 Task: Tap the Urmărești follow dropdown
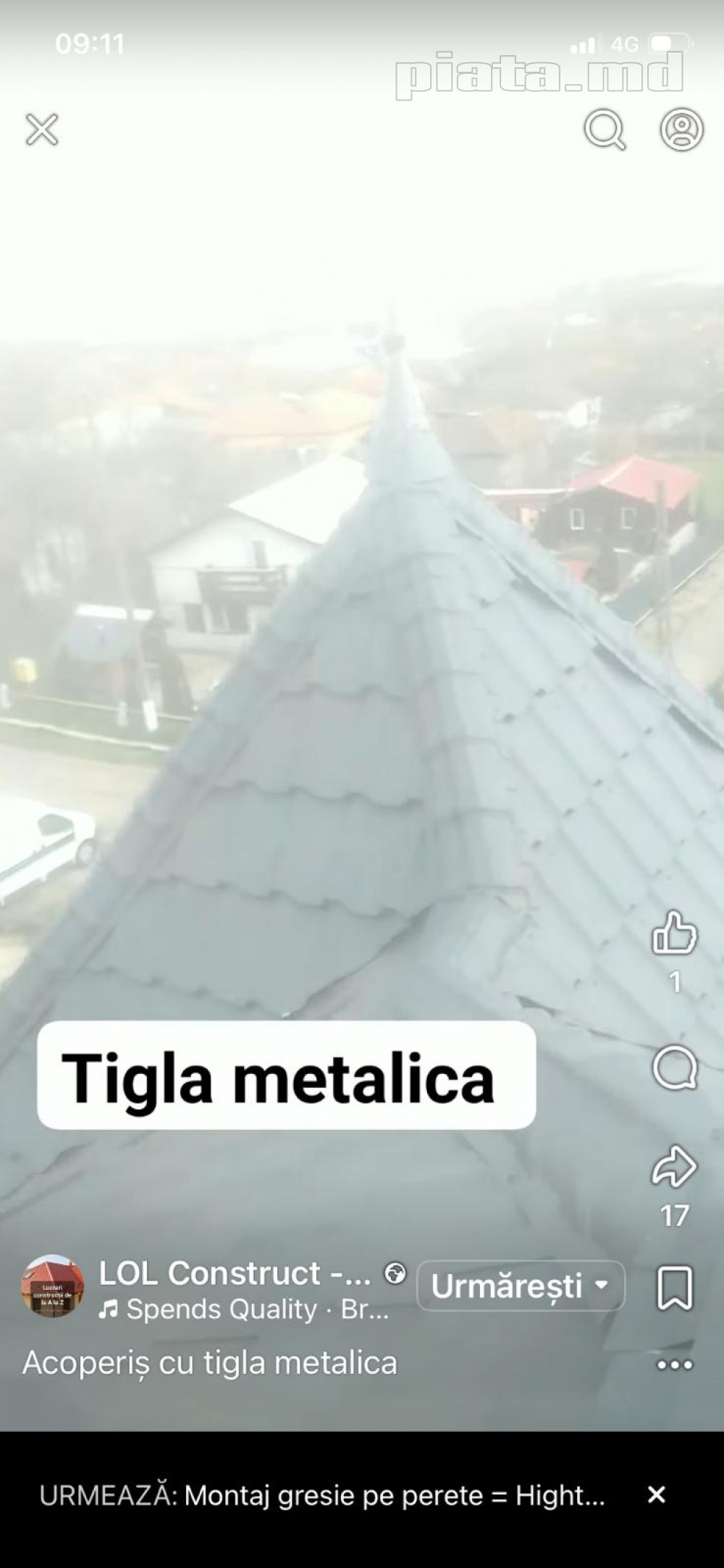tap(520, 1286)
